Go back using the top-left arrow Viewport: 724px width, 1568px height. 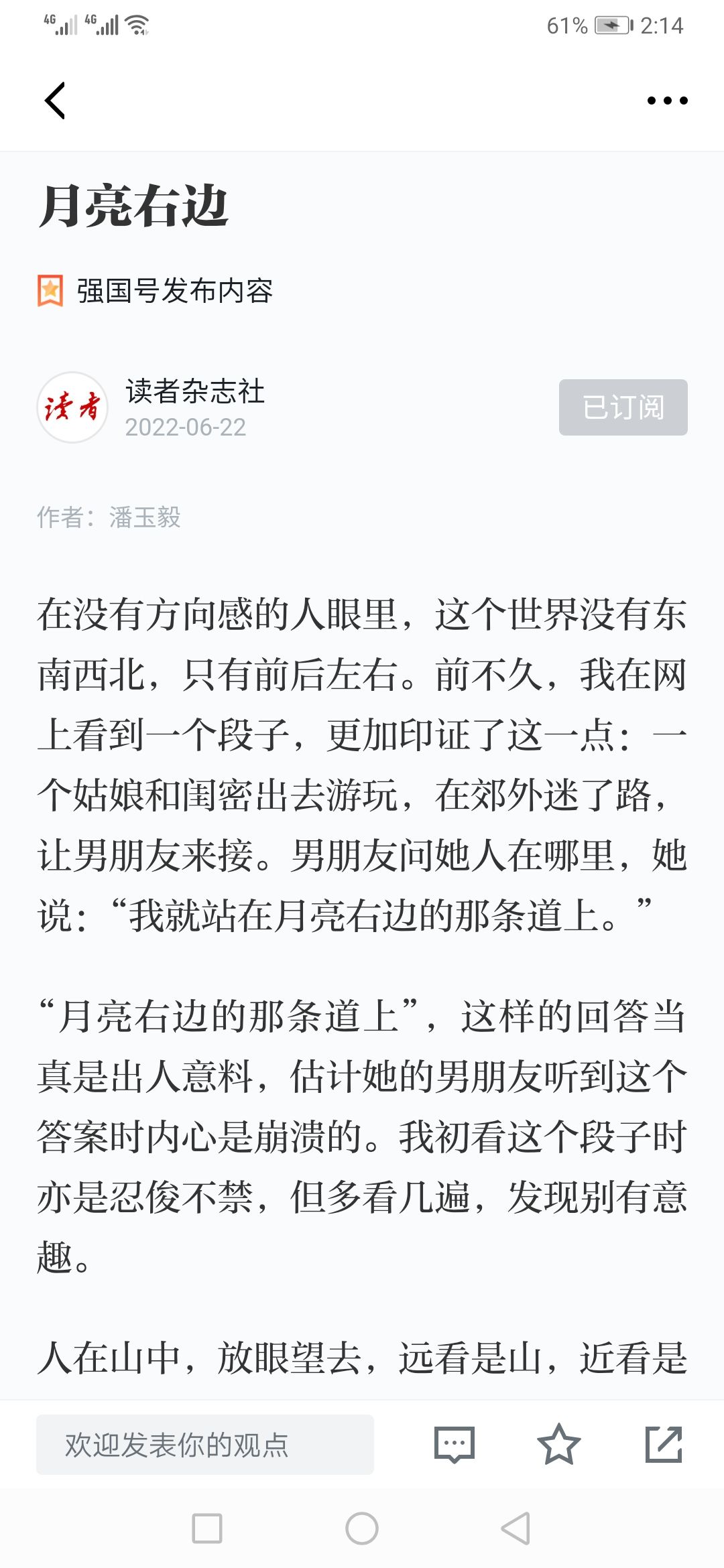pos(55,101)
